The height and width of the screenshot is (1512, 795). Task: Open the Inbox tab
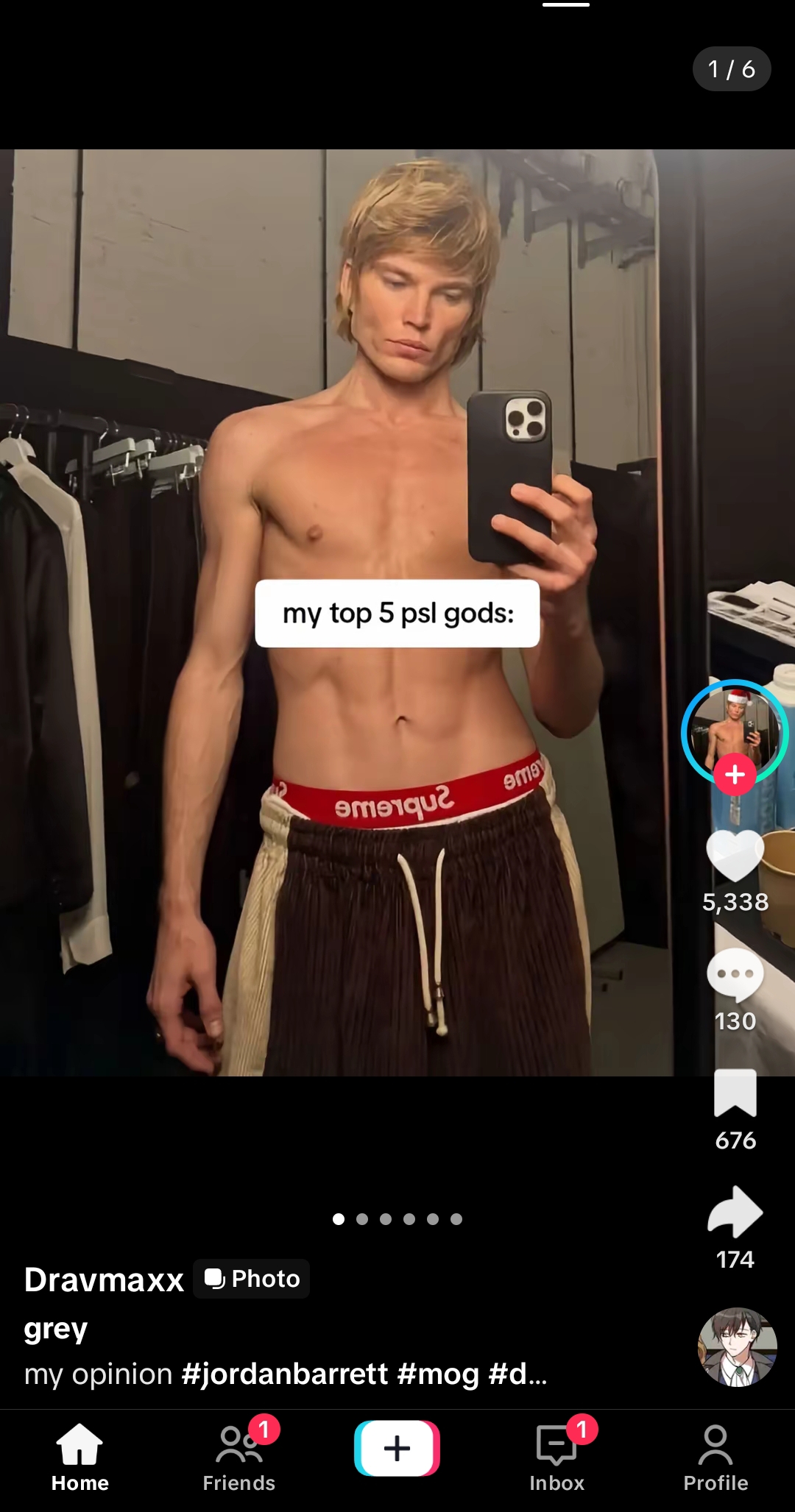tap(556, 1458)
